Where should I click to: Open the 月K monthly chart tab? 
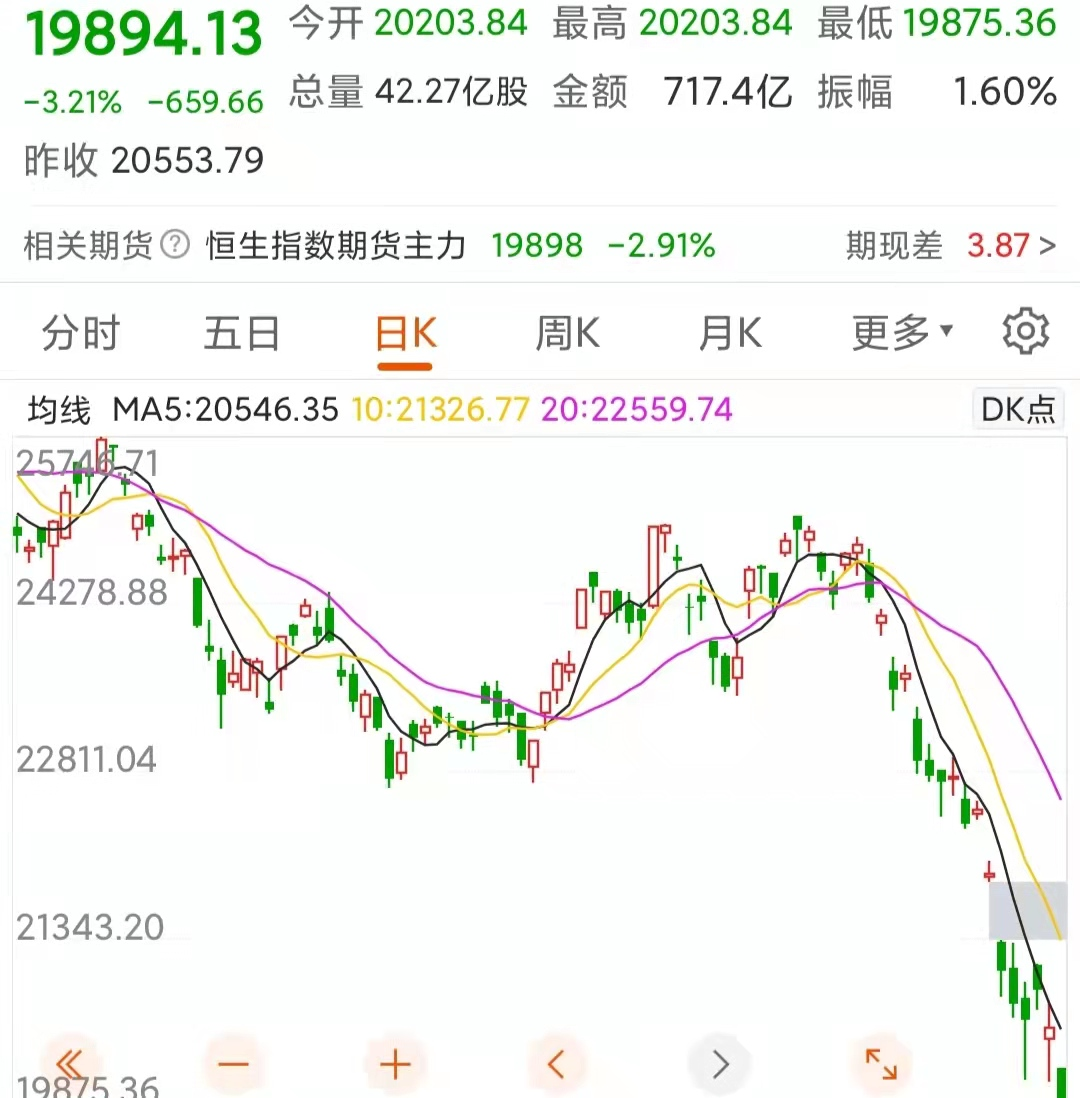coord(730,330)
